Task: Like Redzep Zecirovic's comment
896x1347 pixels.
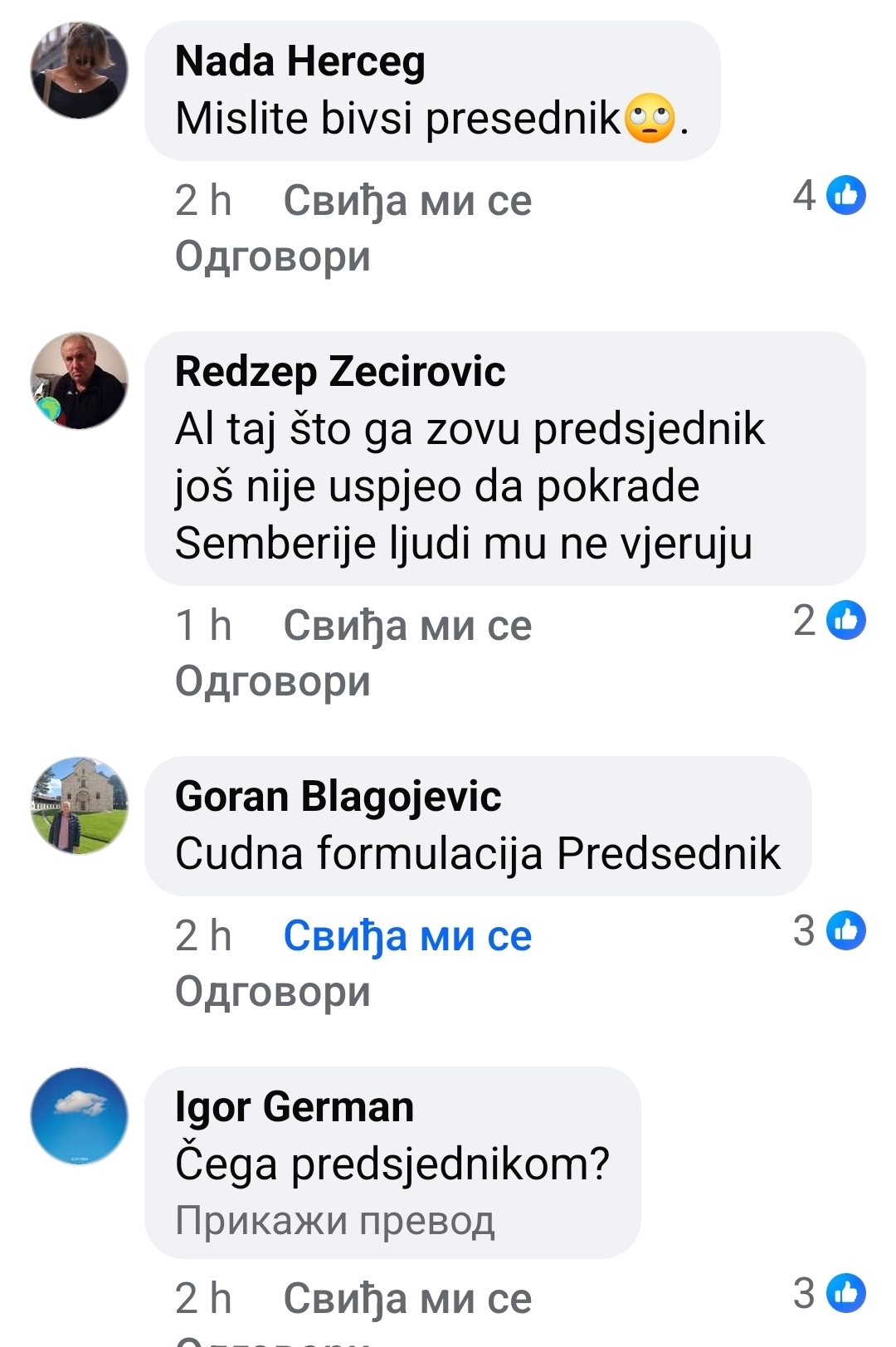Action: coord(407,626)
